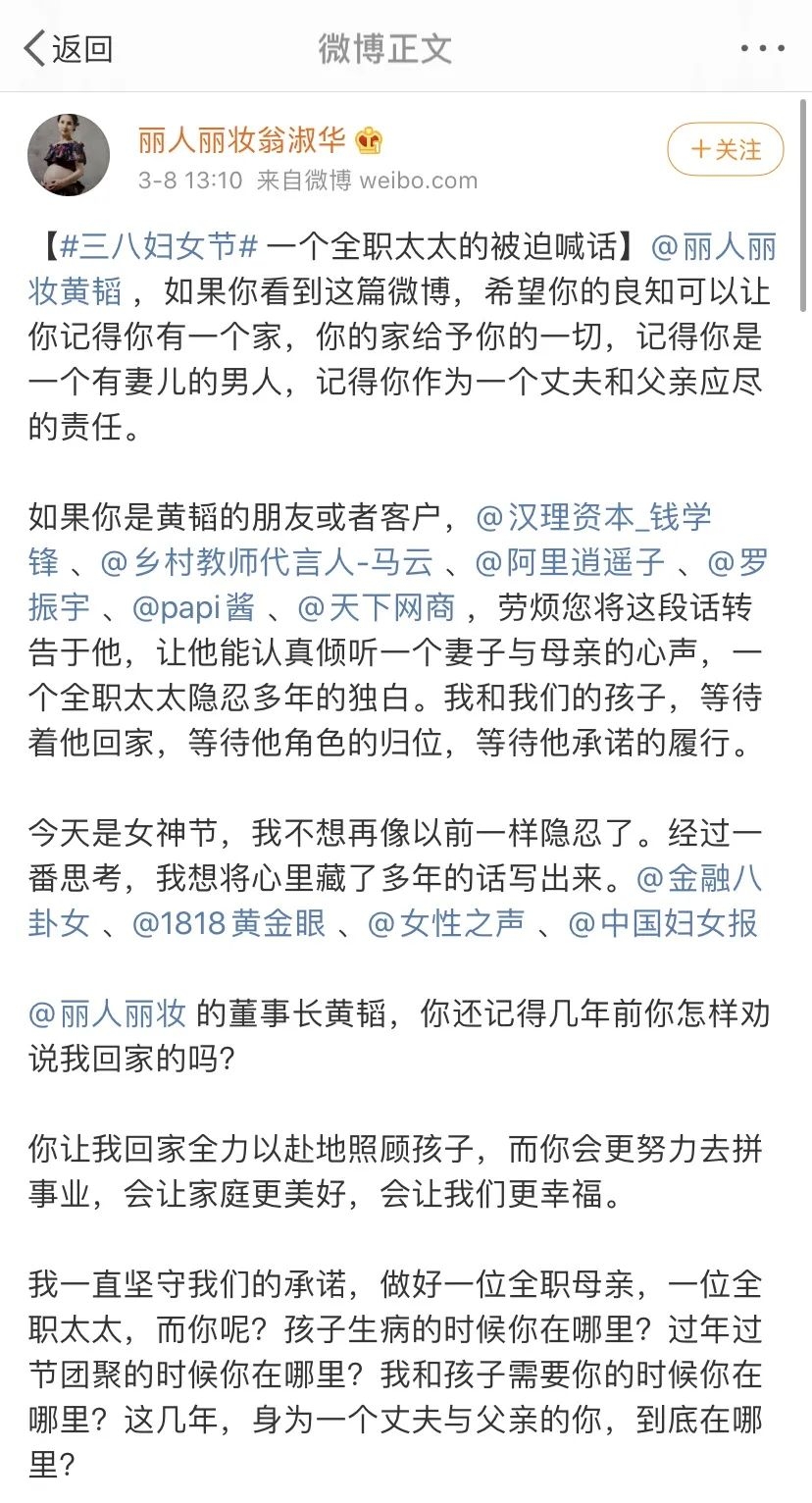The image size is (812, 1503).
Task: Follow the user with the 关注 button
Action: [x=726, y=150]
